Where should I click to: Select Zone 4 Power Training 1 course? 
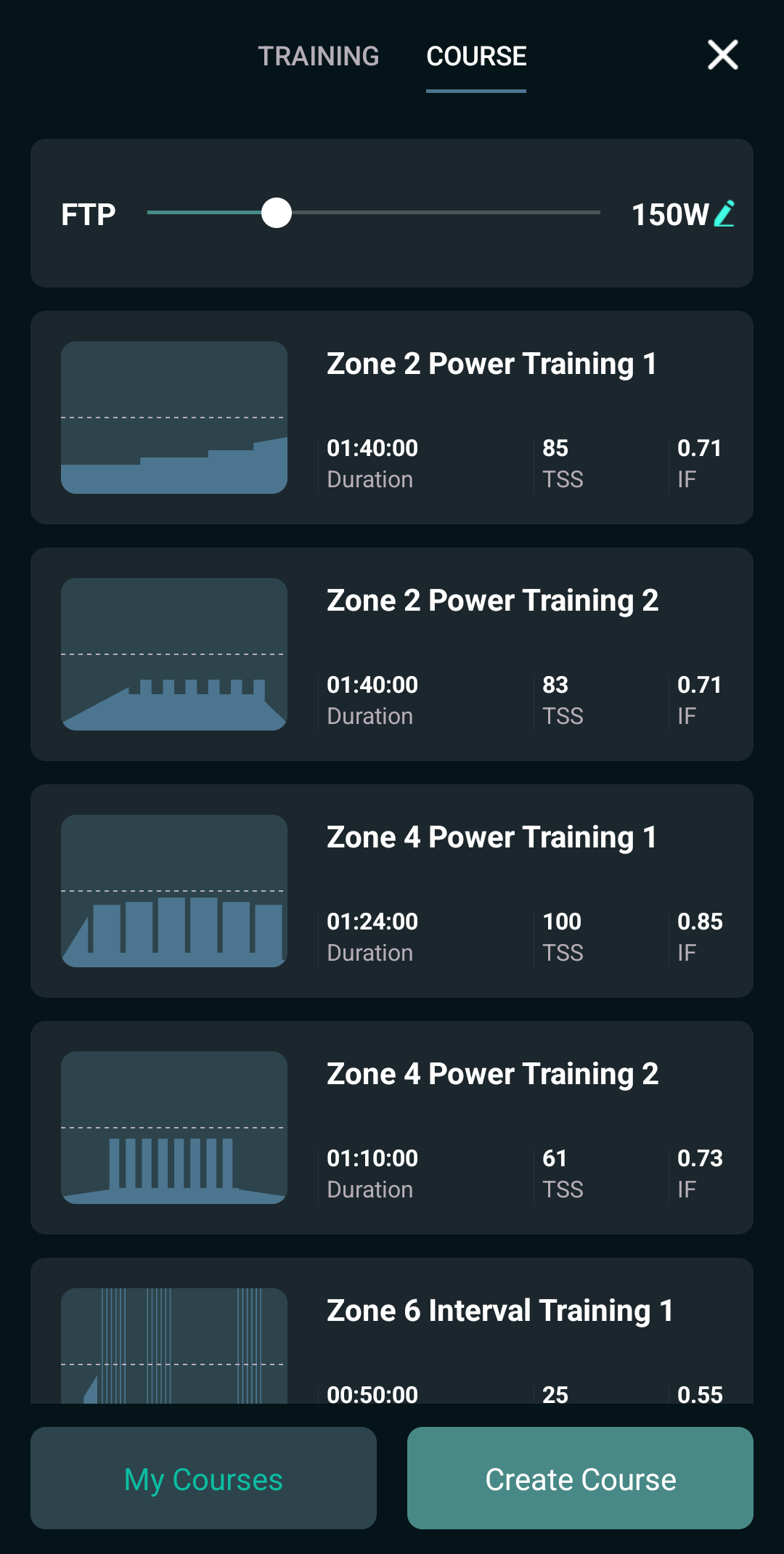pyautogui.click(x=392, y=891)
